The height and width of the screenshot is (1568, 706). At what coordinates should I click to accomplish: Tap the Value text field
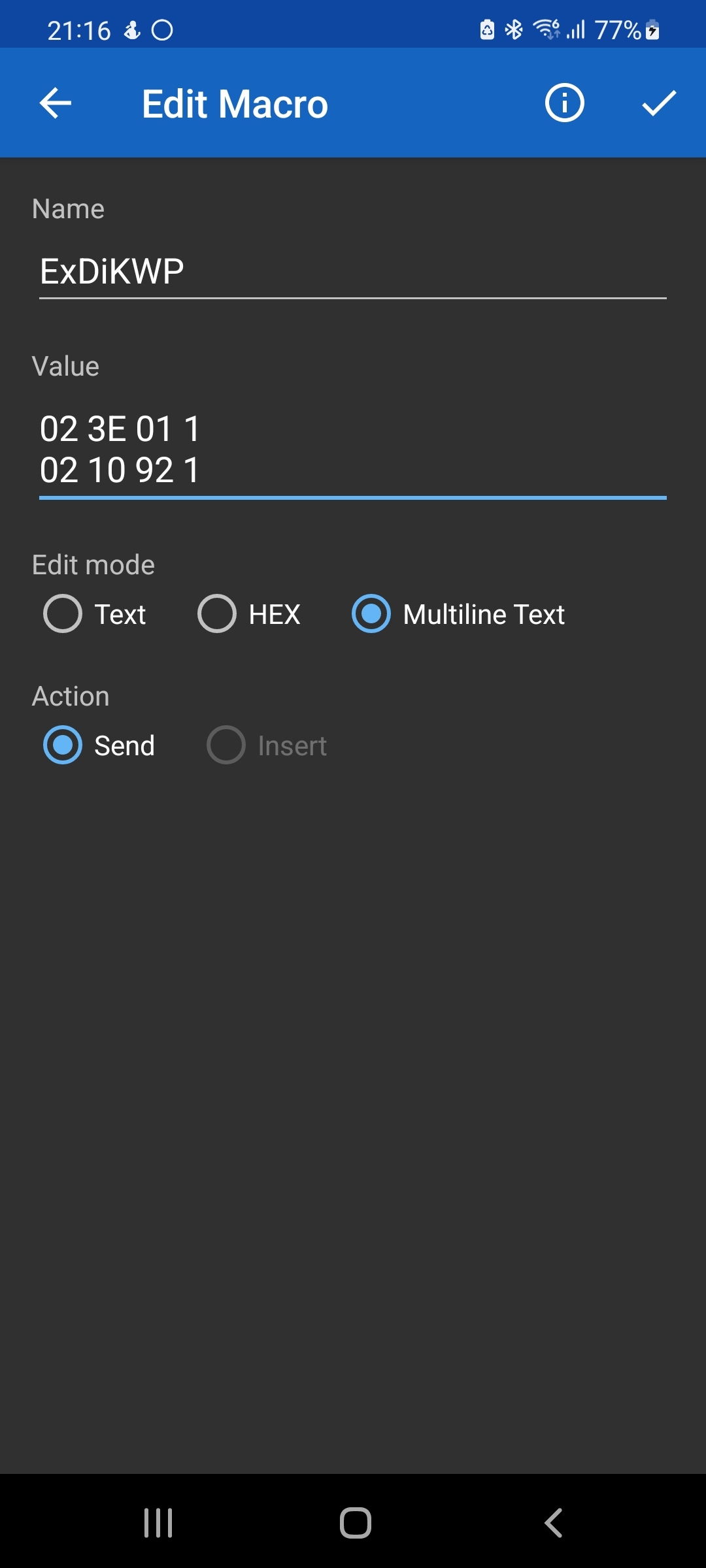click(352, 449)
